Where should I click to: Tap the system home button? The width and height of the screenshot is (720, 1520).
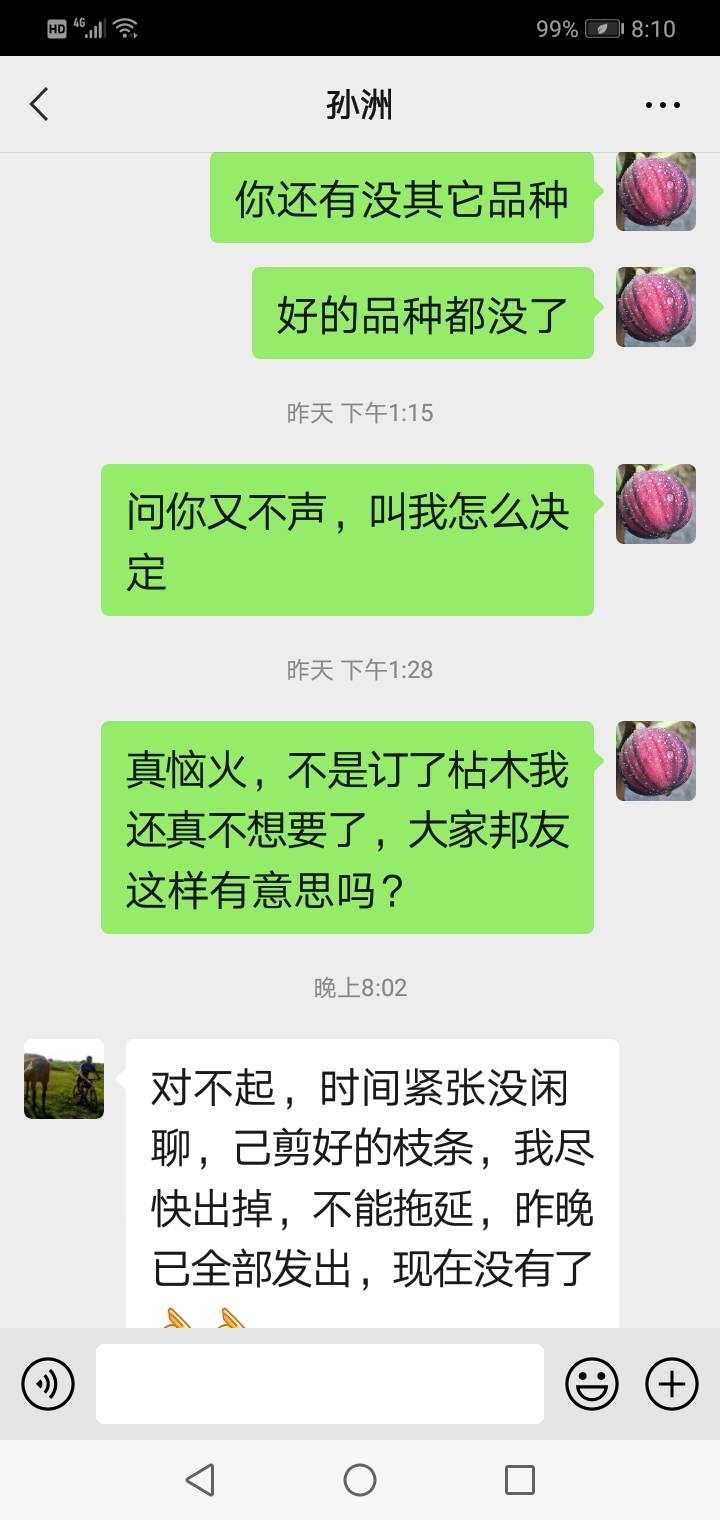(x=360, y=1480)
